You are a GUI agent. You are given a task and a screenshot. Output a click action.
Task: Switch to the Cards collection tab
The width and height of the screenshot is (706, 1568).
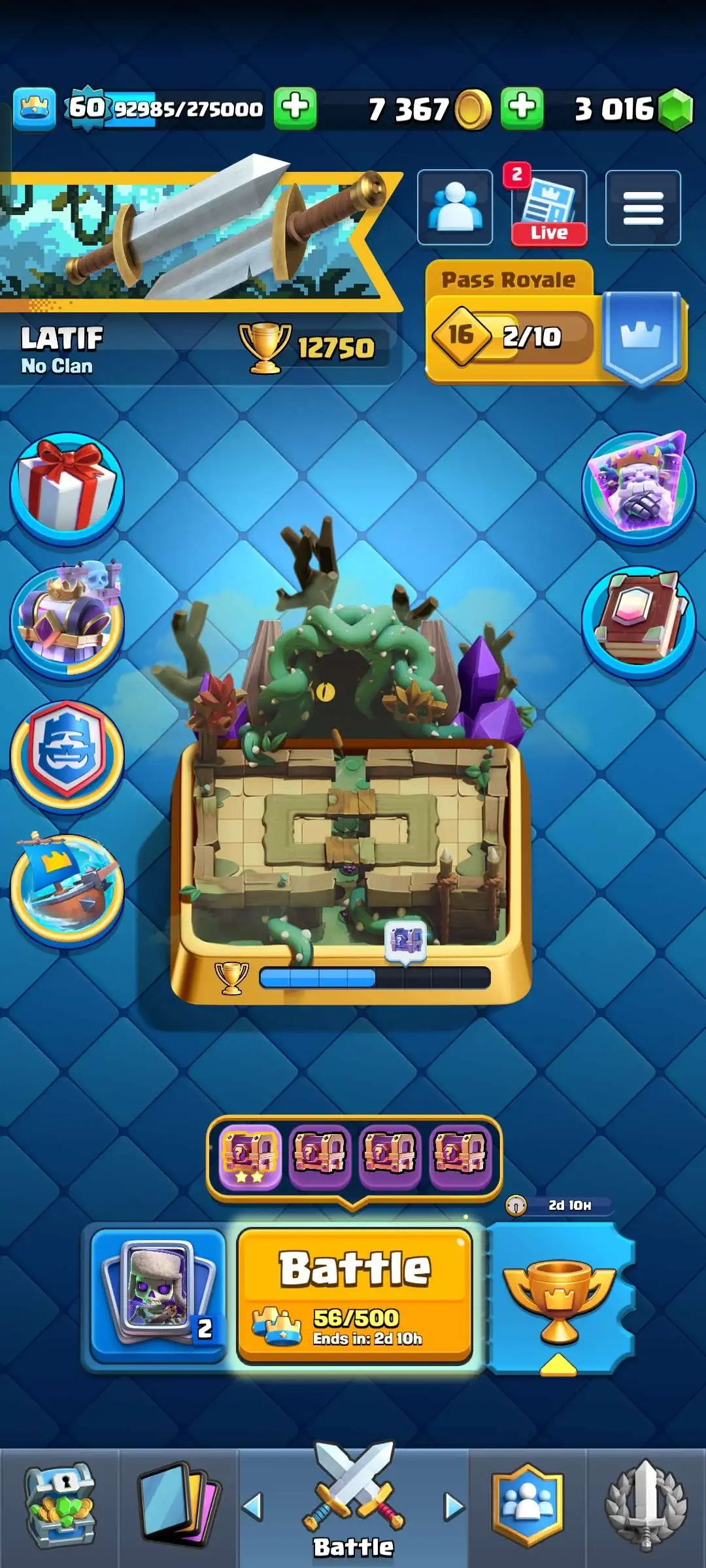(178, 1506)
